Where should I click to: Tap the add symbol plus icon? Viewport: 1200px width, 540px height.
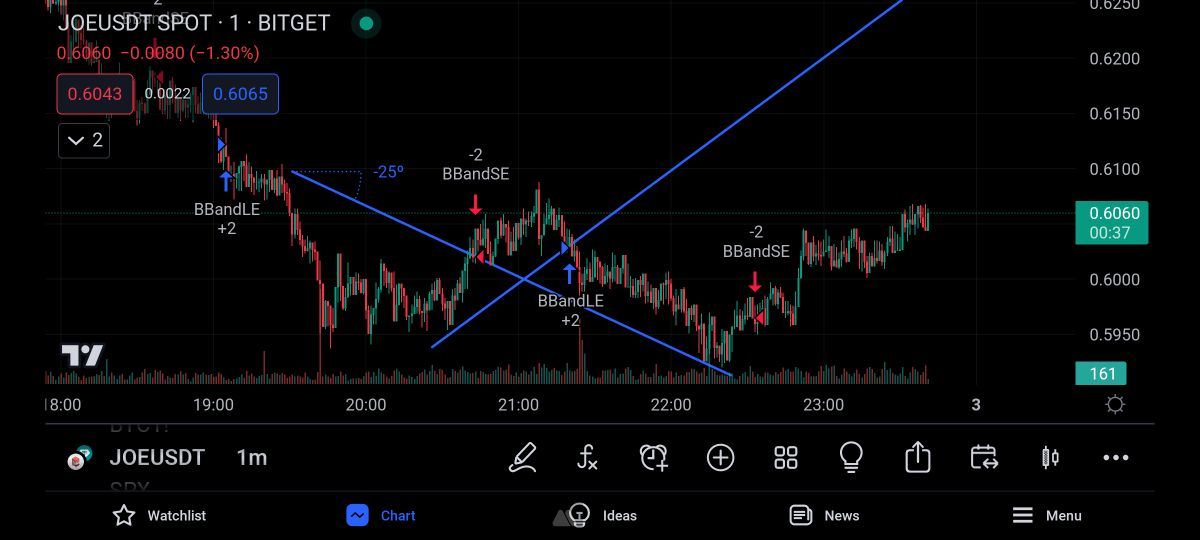pyautogui.click(x=720, y=458)
